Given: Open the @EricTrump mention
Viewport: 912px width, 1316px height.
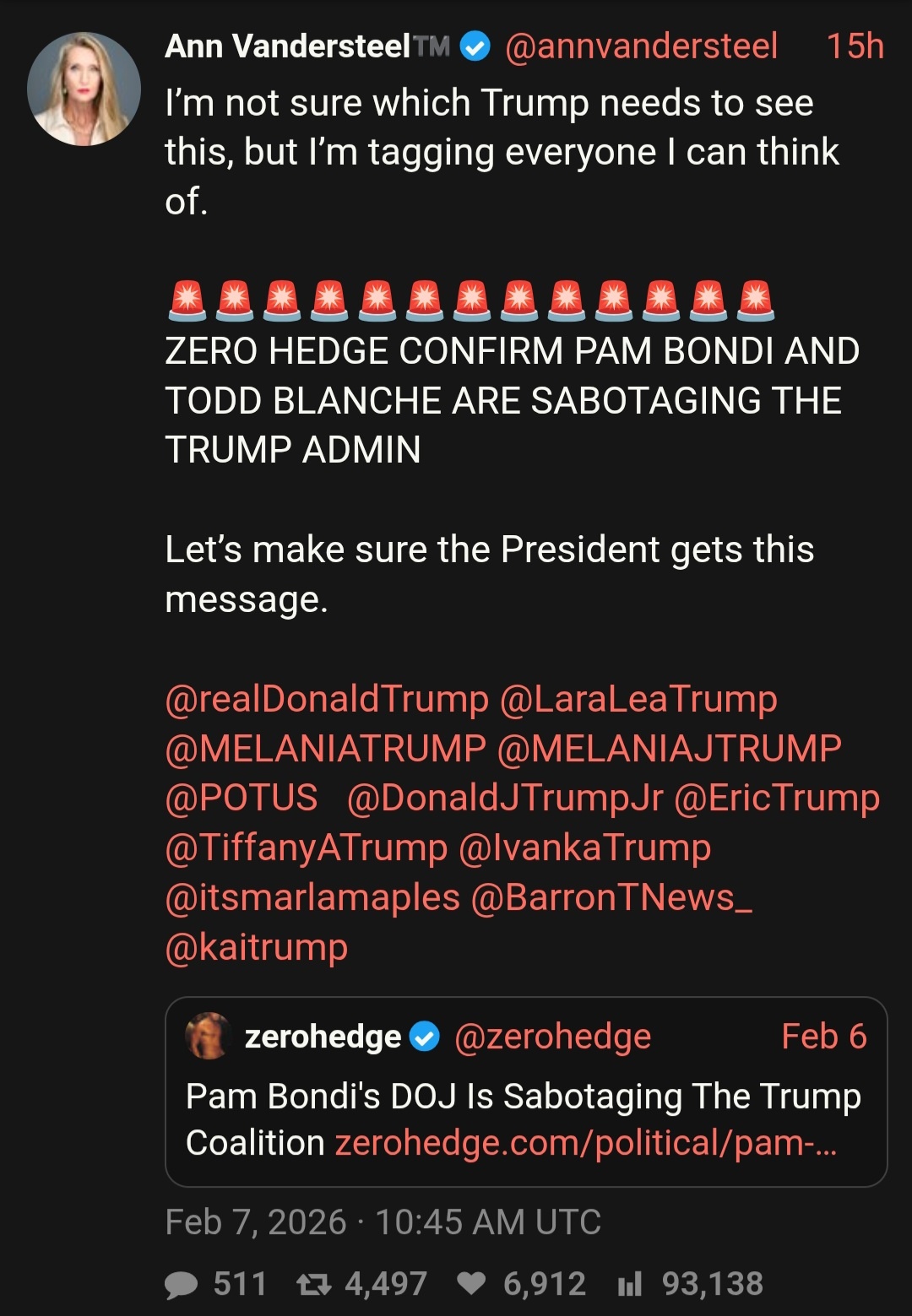Looking at the screenshot, I should [x=776, y=798].
